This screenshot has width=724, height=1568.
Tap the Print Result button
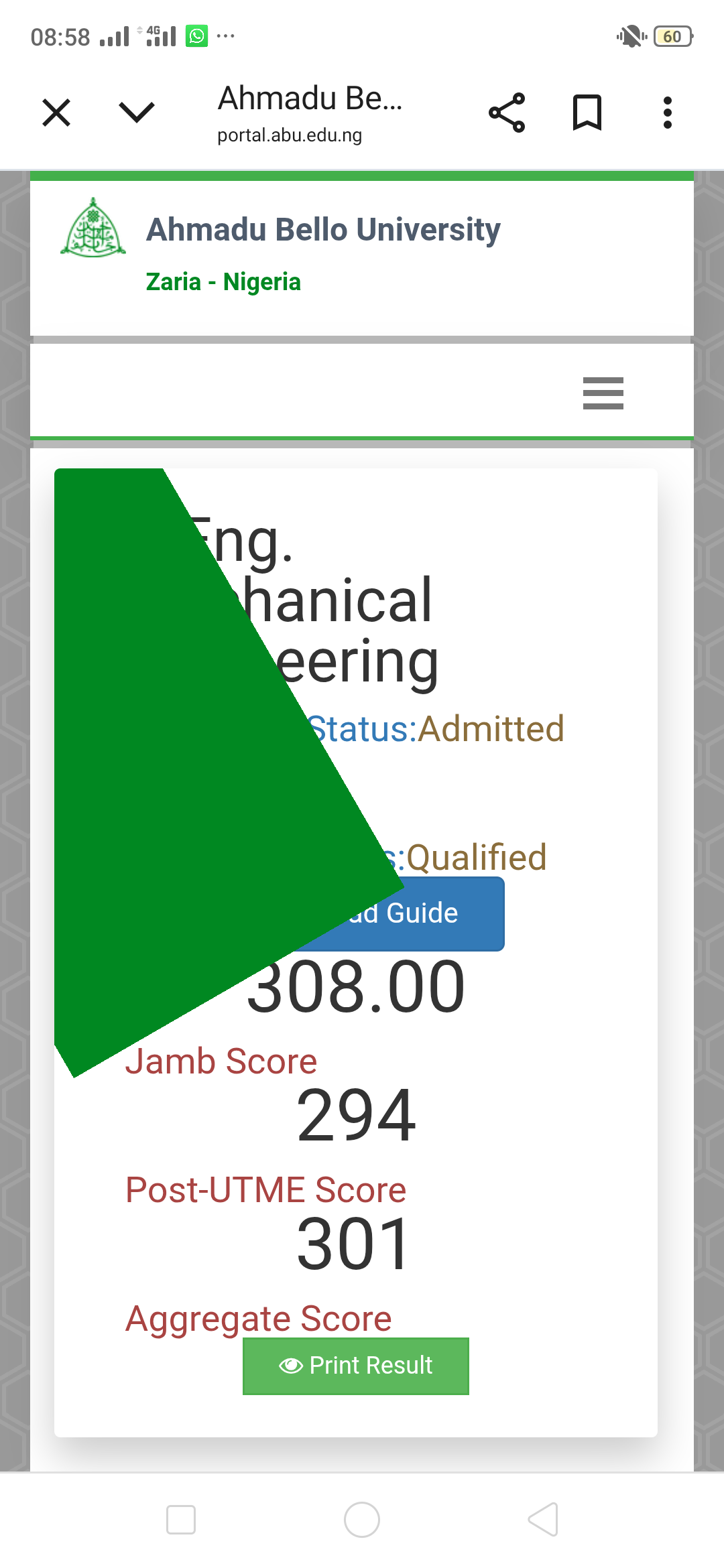[x=356, y=1366]
